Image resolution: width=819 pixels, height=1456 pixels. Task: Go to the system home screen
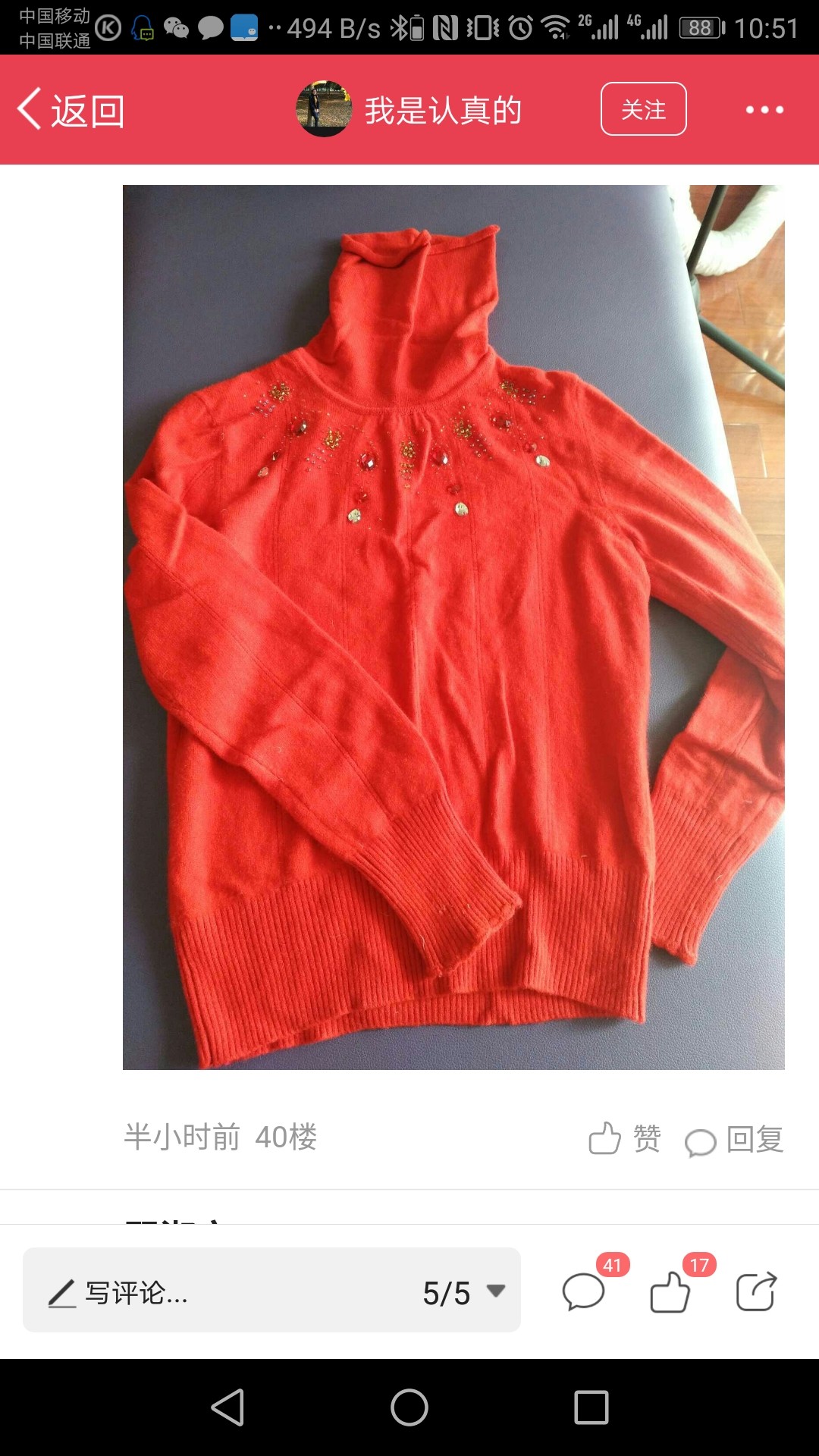point(409,1407)
